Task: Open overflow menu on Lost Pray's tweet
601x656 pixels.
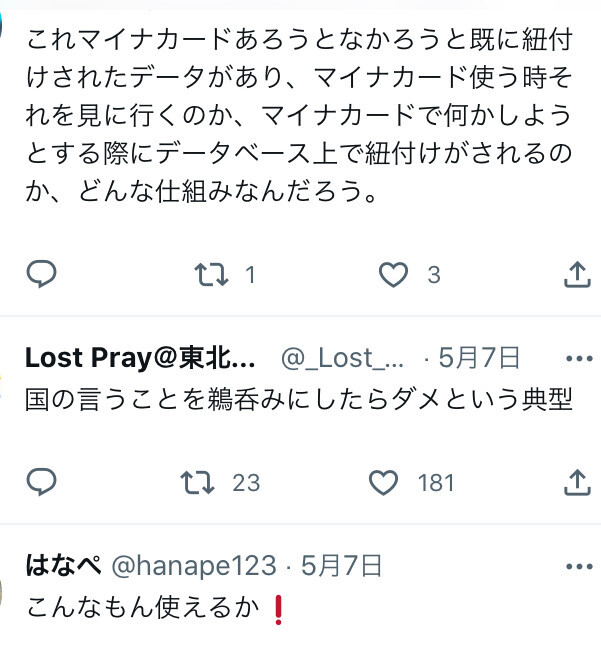Action: pos(579,358)
